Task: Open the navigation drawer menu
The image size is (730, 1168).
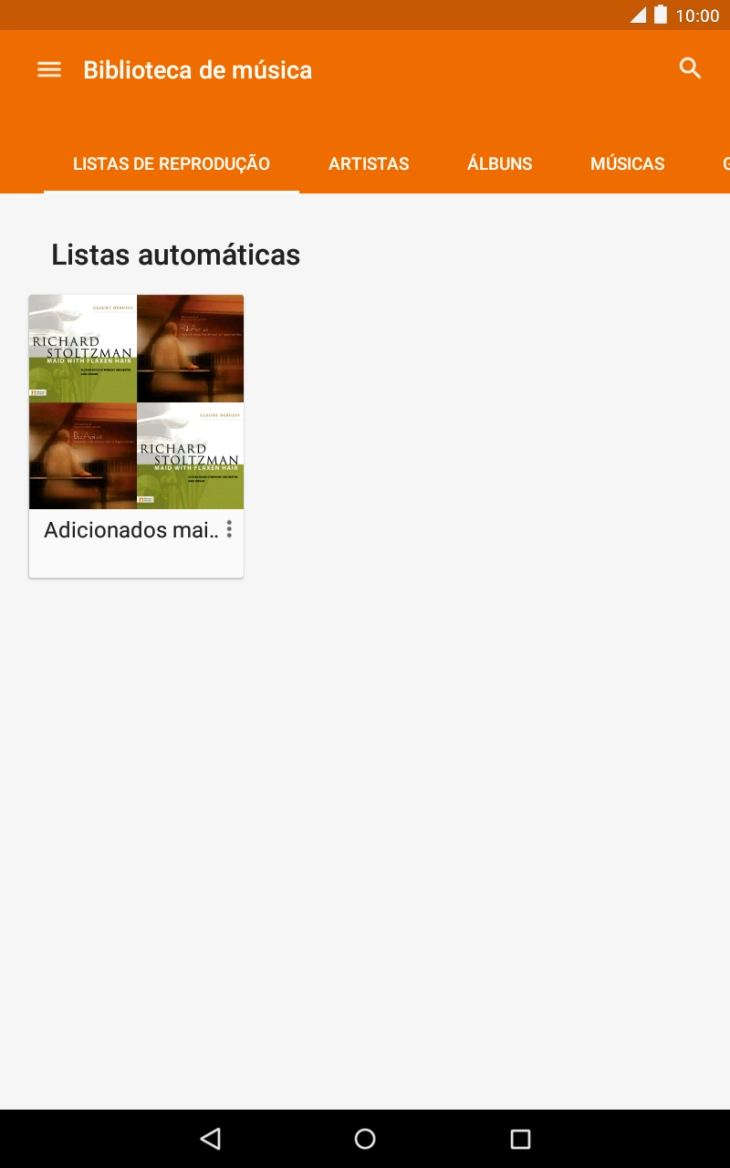Action: (48, 69)
